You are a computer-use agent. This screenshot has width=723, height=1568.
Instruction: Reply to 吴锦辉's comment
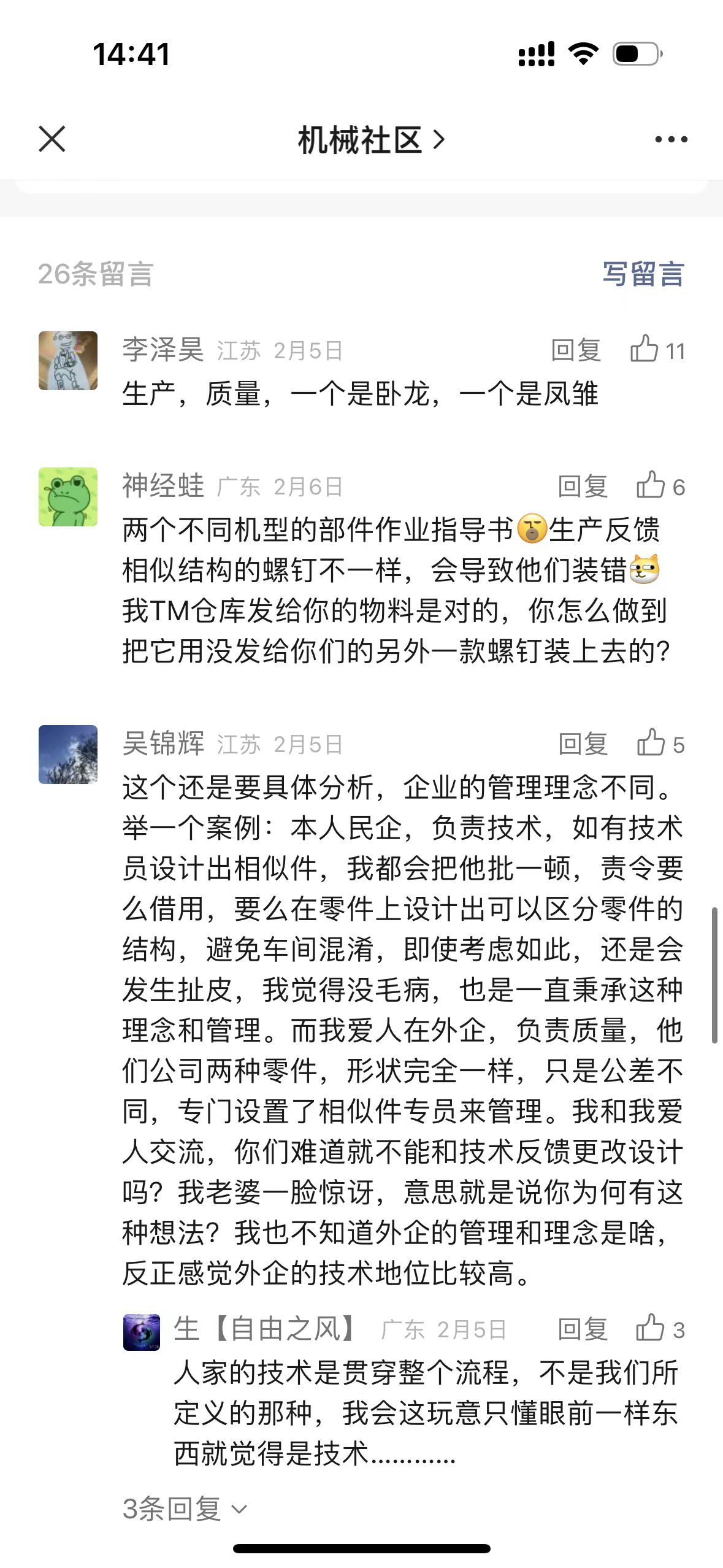point(583,744)
